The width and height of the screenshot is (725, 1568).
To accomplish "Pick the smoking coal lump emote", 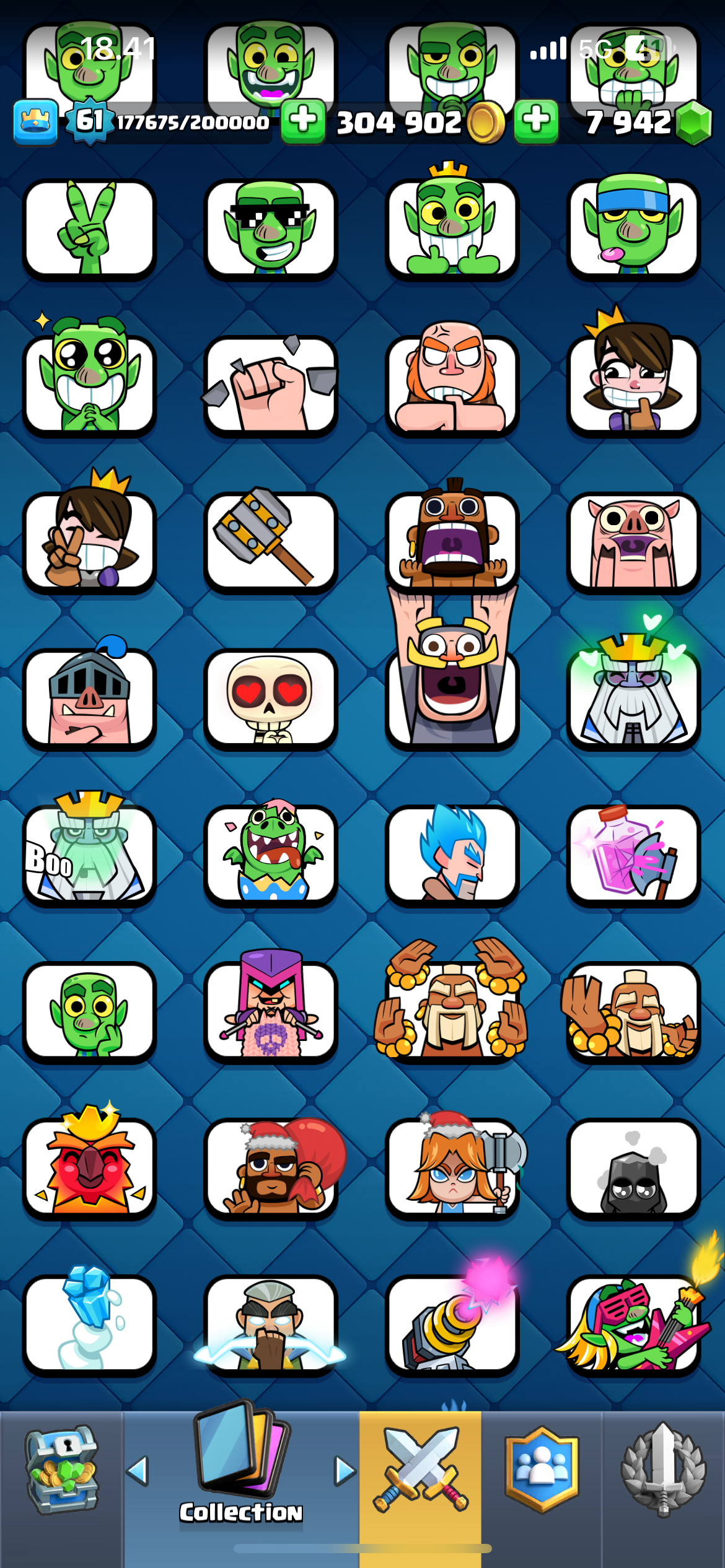I will (633, 1167).
